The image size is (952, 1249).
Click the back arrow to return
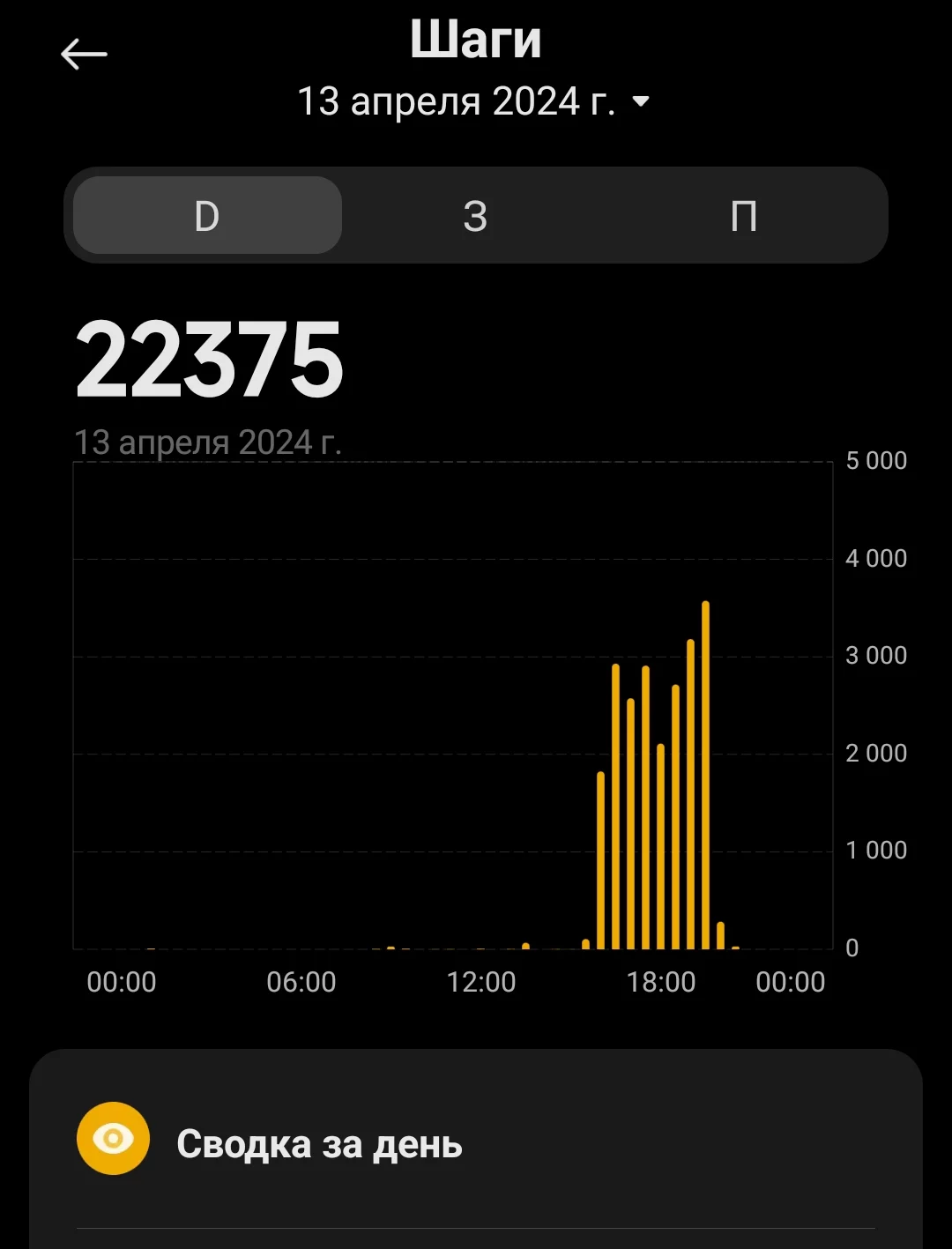pos(84,53)
